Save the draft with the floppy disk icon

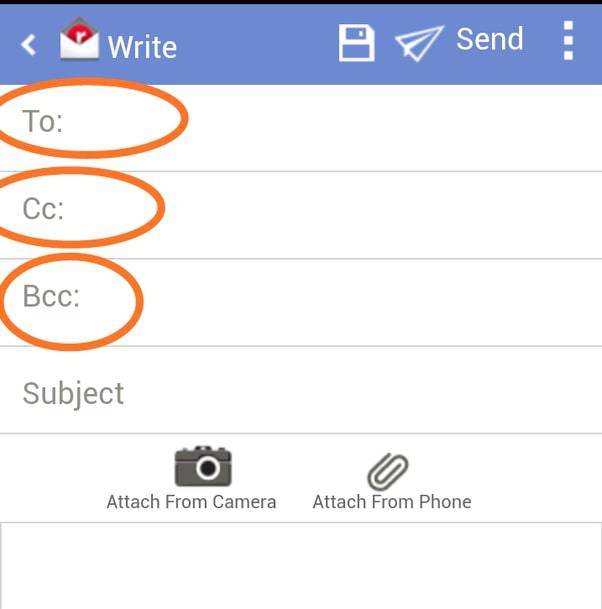[356, 43]
